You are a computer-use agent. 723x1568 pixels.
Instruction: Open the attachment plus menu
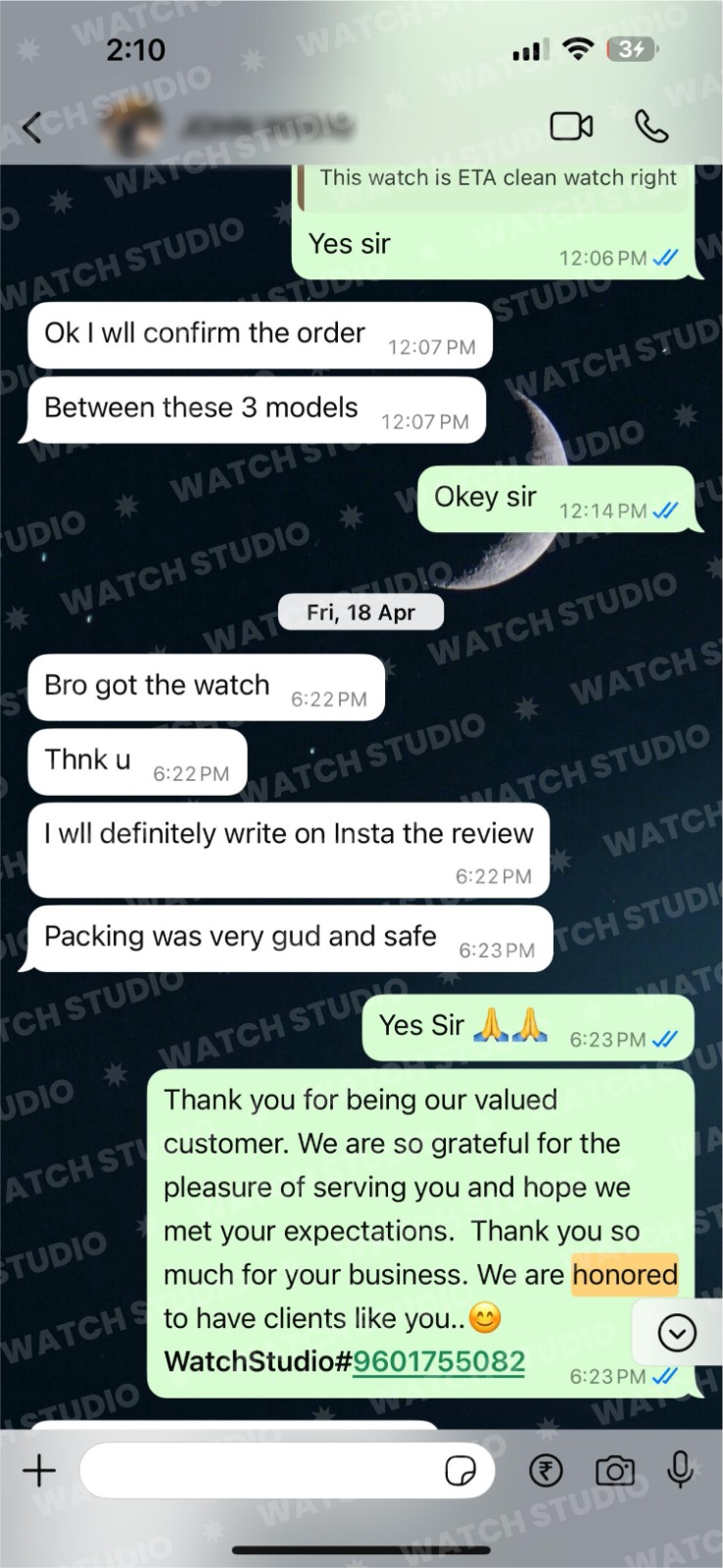click(x=39, y=1471)
